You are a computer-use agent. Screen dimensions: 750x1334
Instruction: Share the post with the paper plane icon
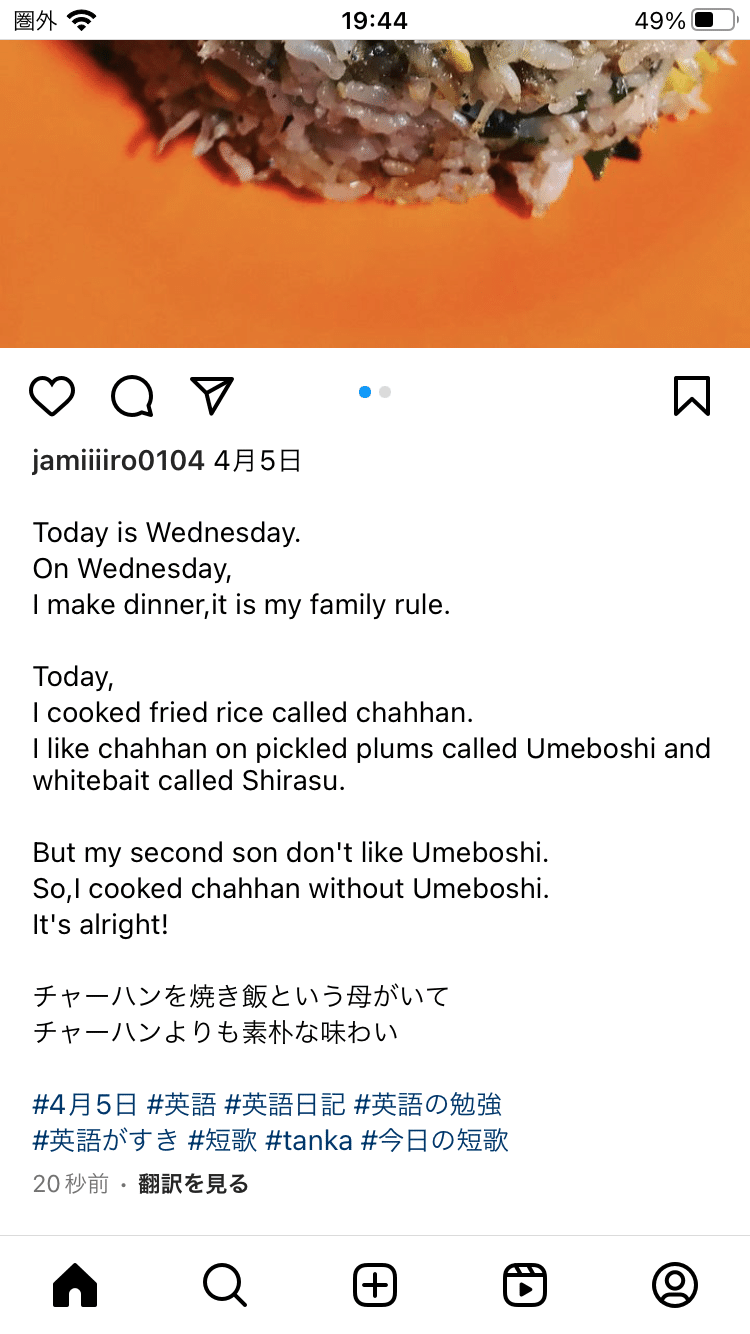coord(212,395)
